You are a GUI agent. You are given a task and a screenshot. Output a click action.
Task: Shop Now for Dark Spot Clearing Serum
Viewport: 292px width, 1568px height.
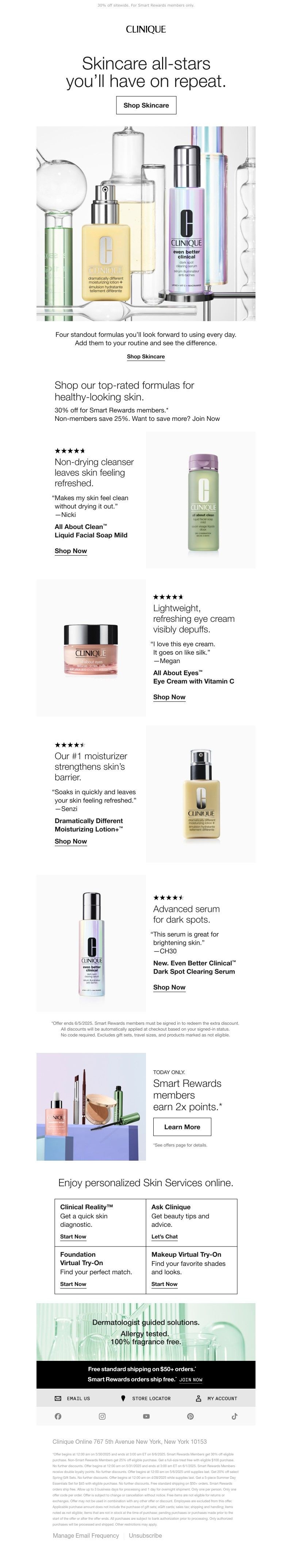click(x=169, y=987)
